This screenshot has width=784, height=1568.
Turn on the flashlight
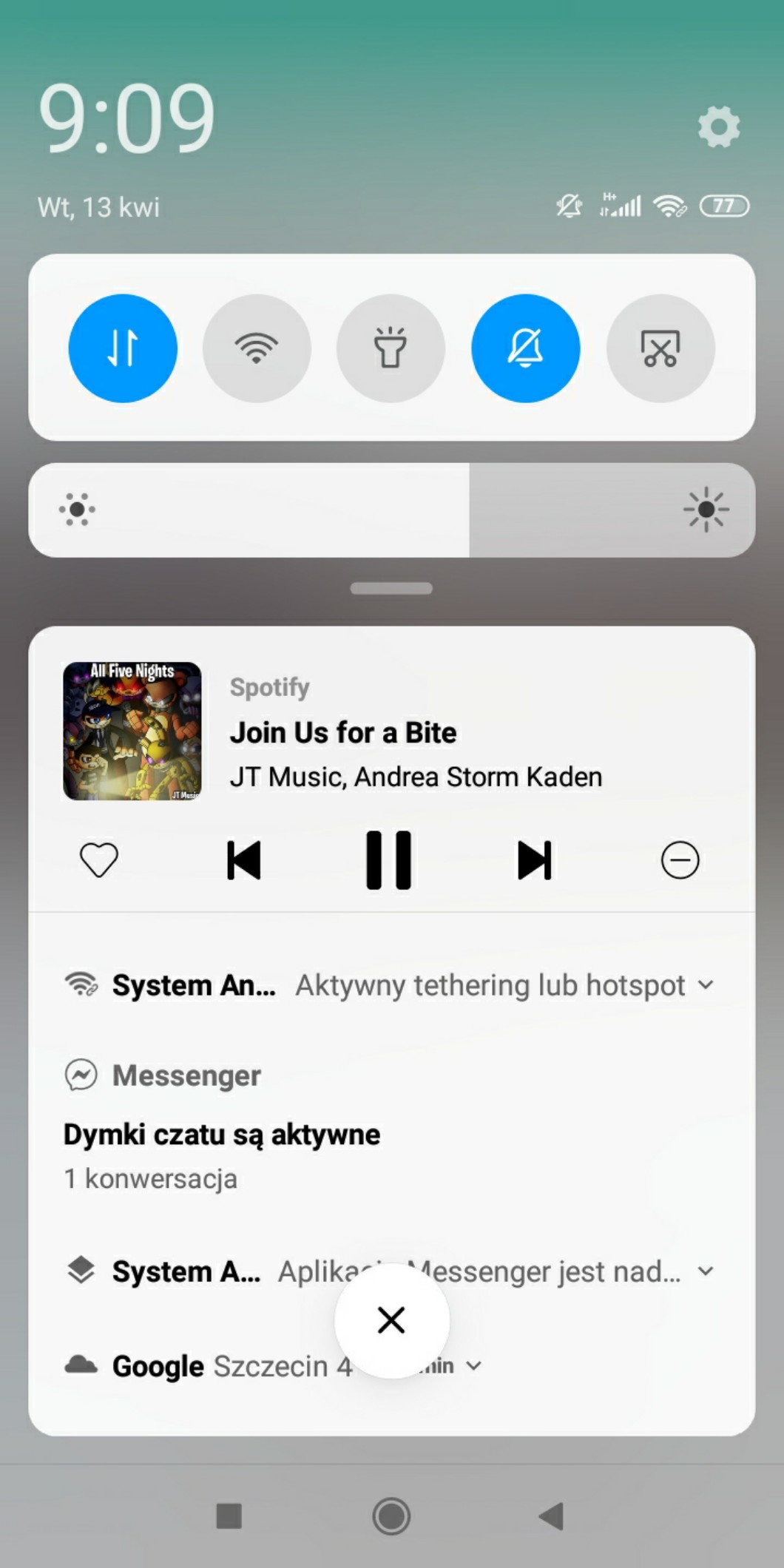(x=391, y=348)
